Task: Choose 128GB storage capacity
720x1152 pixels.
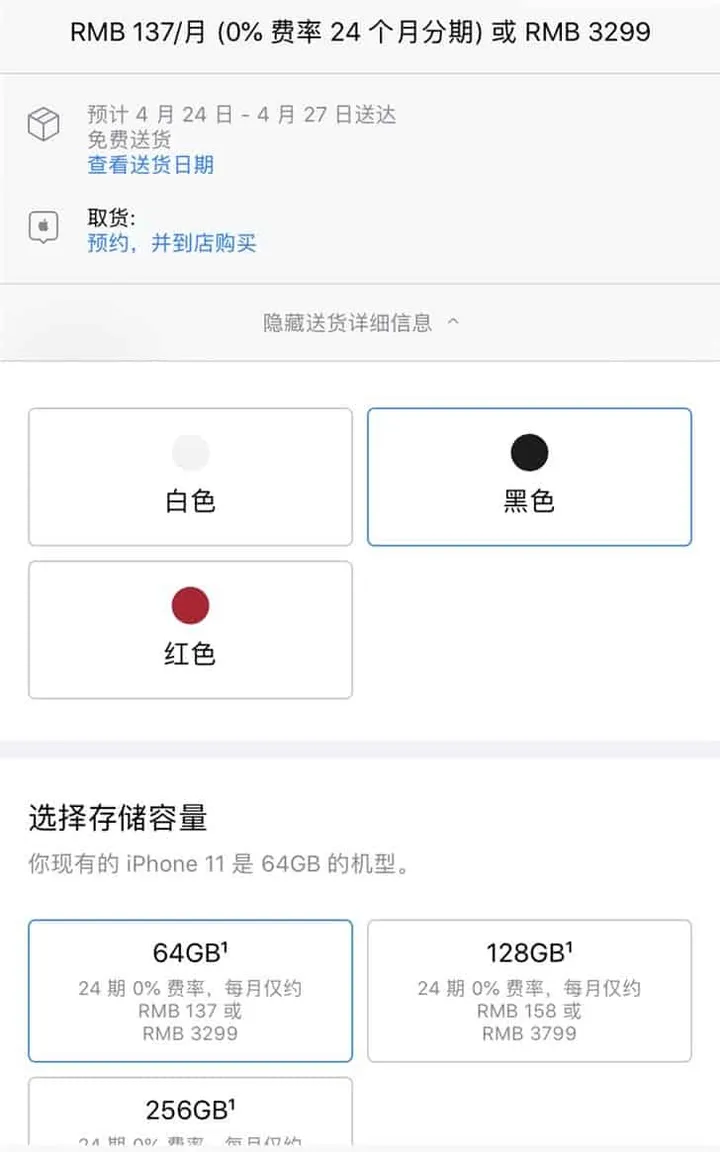Action: point(529,990)
